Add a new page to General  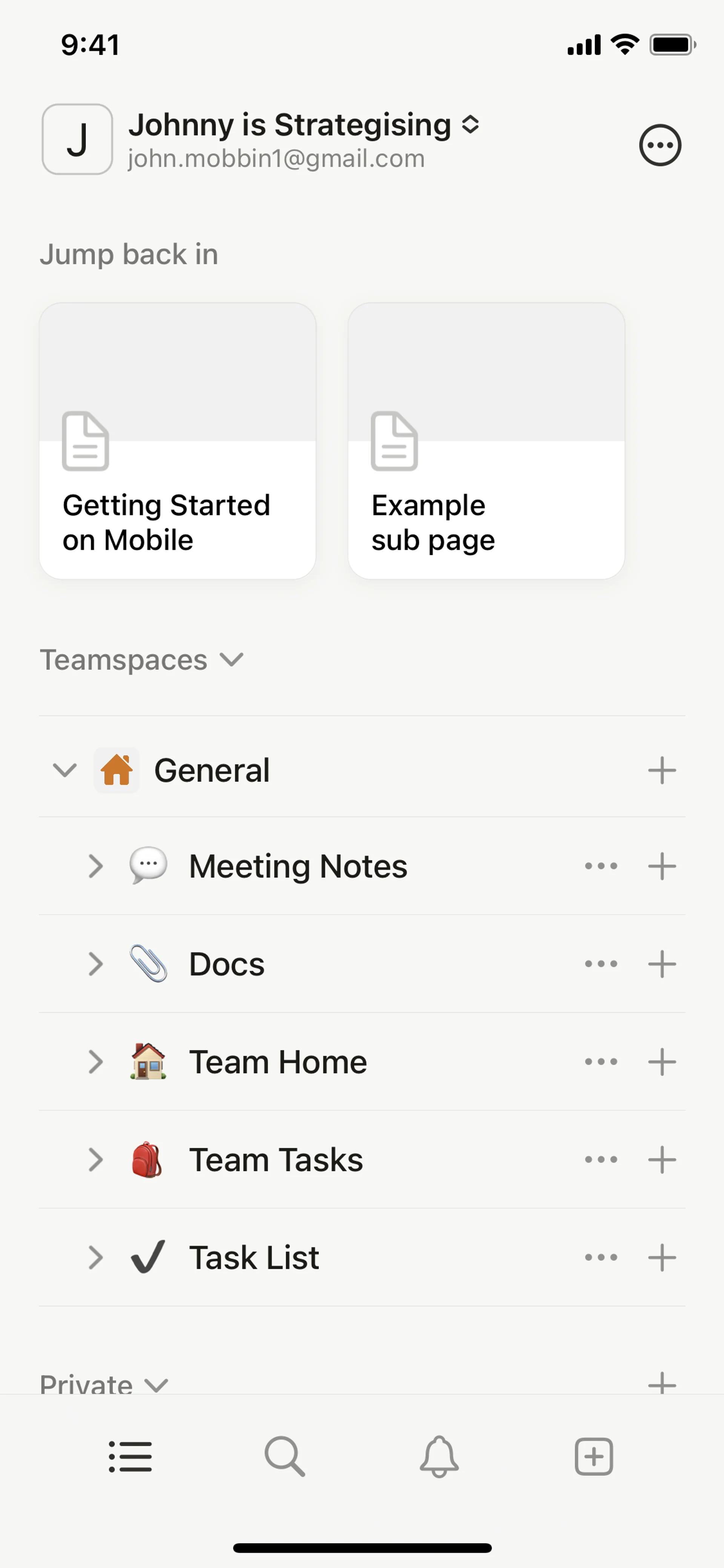pyautogui.click(x=662, y=770)
